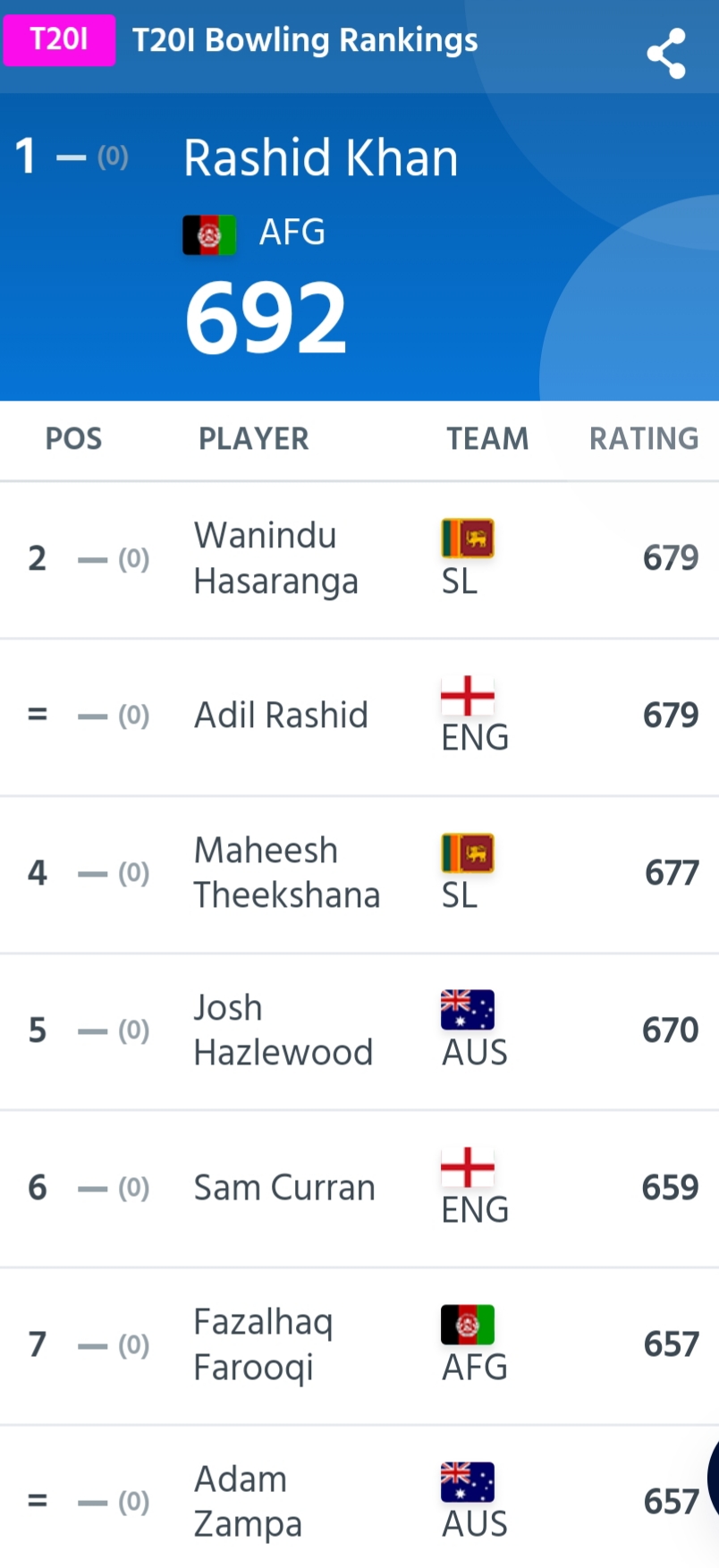Open Josh Hazlewood's row
The height and width of the screenshot is (1568, 719).
359,1032
